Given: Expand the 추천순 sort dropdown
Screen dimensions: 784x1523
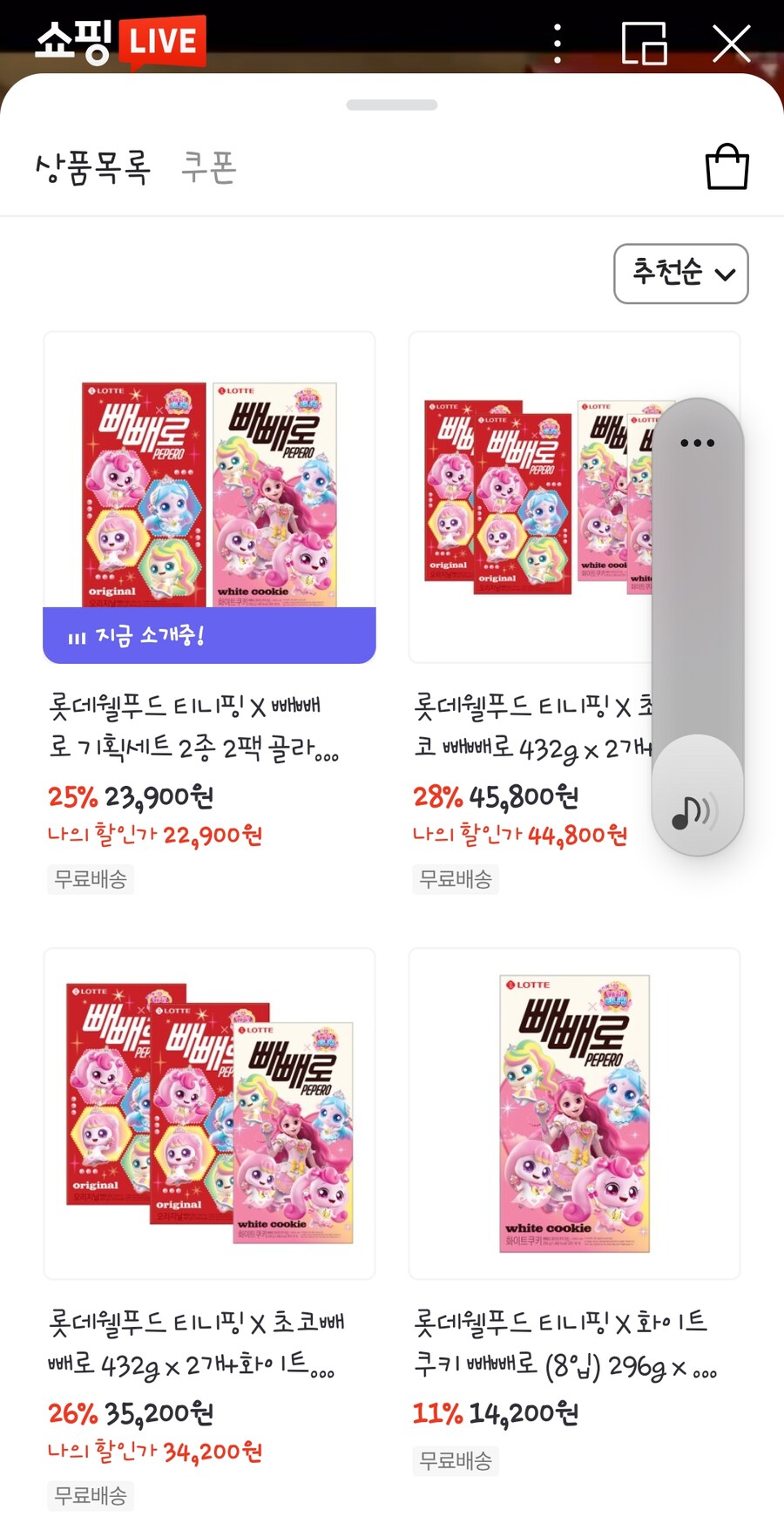Looking at the screenshot, I should pos(680,274).
